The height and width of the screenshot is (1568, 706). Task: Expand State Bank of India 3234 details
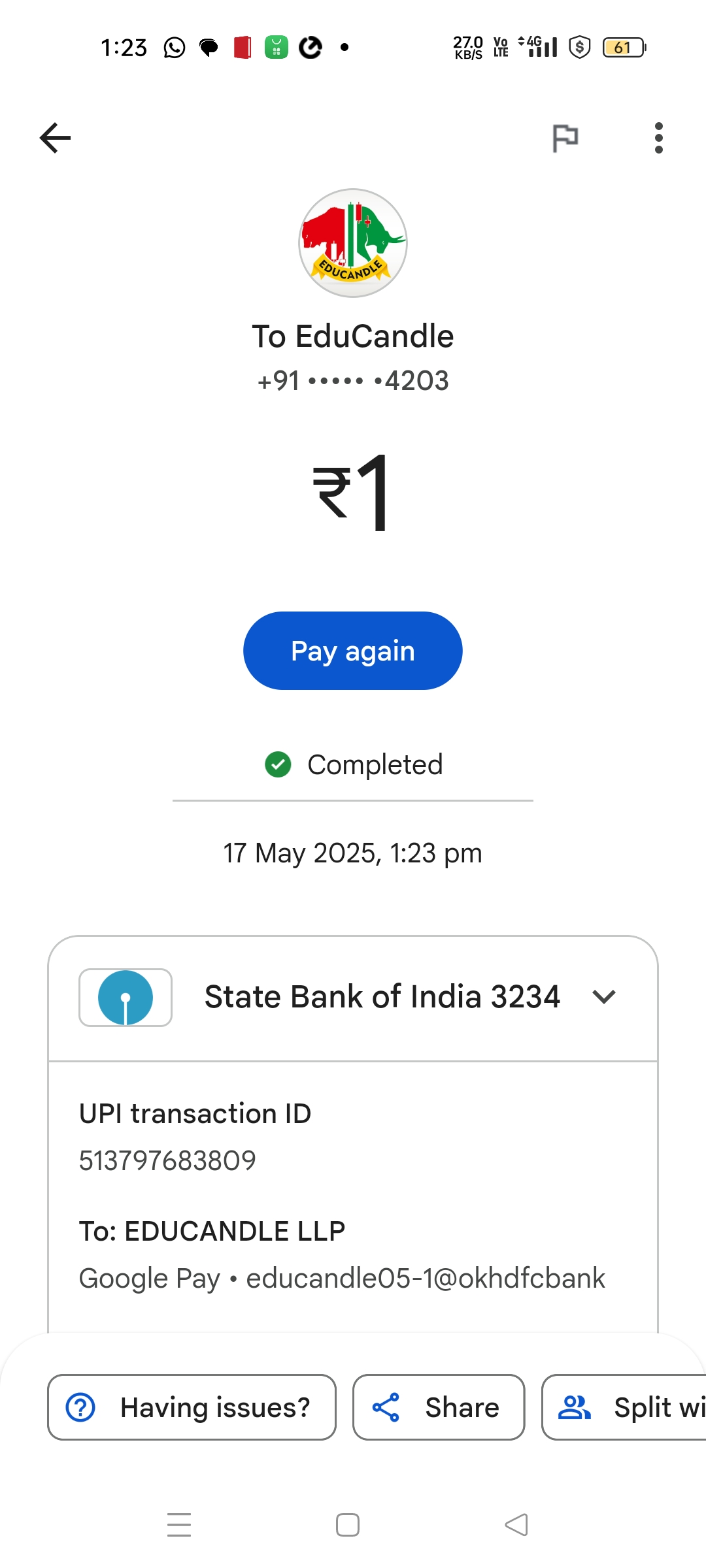pyautogui.click(x=603, y=997)
